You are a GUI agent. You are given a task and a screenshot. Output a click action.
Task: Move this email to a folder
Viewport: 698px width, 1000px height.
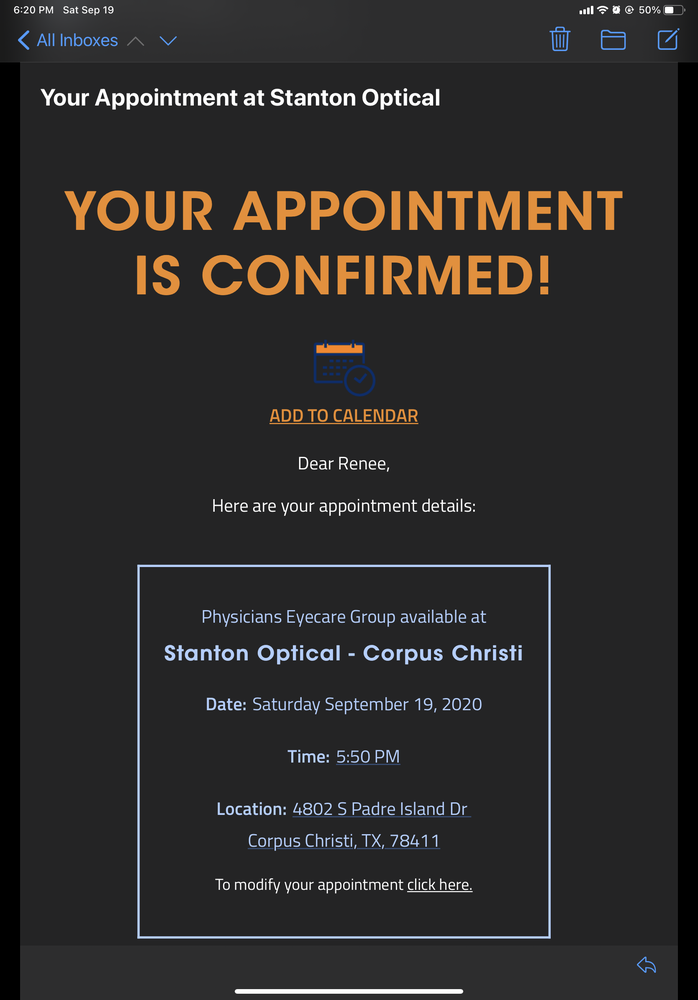click(613, 40)
